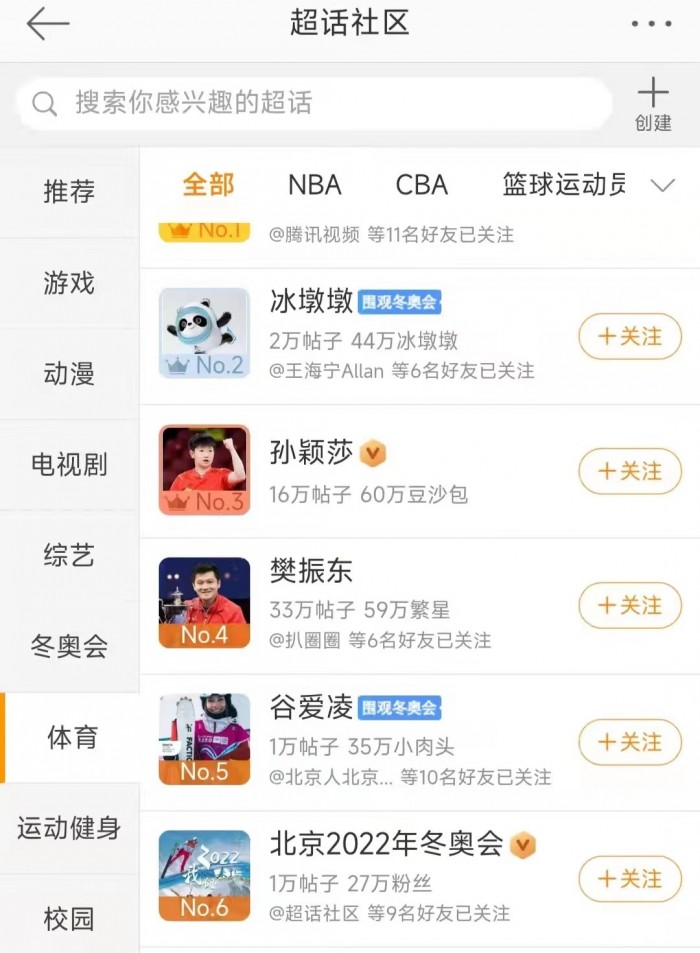Select the 游戏 category
700x953 pixels.
[69, 283]
